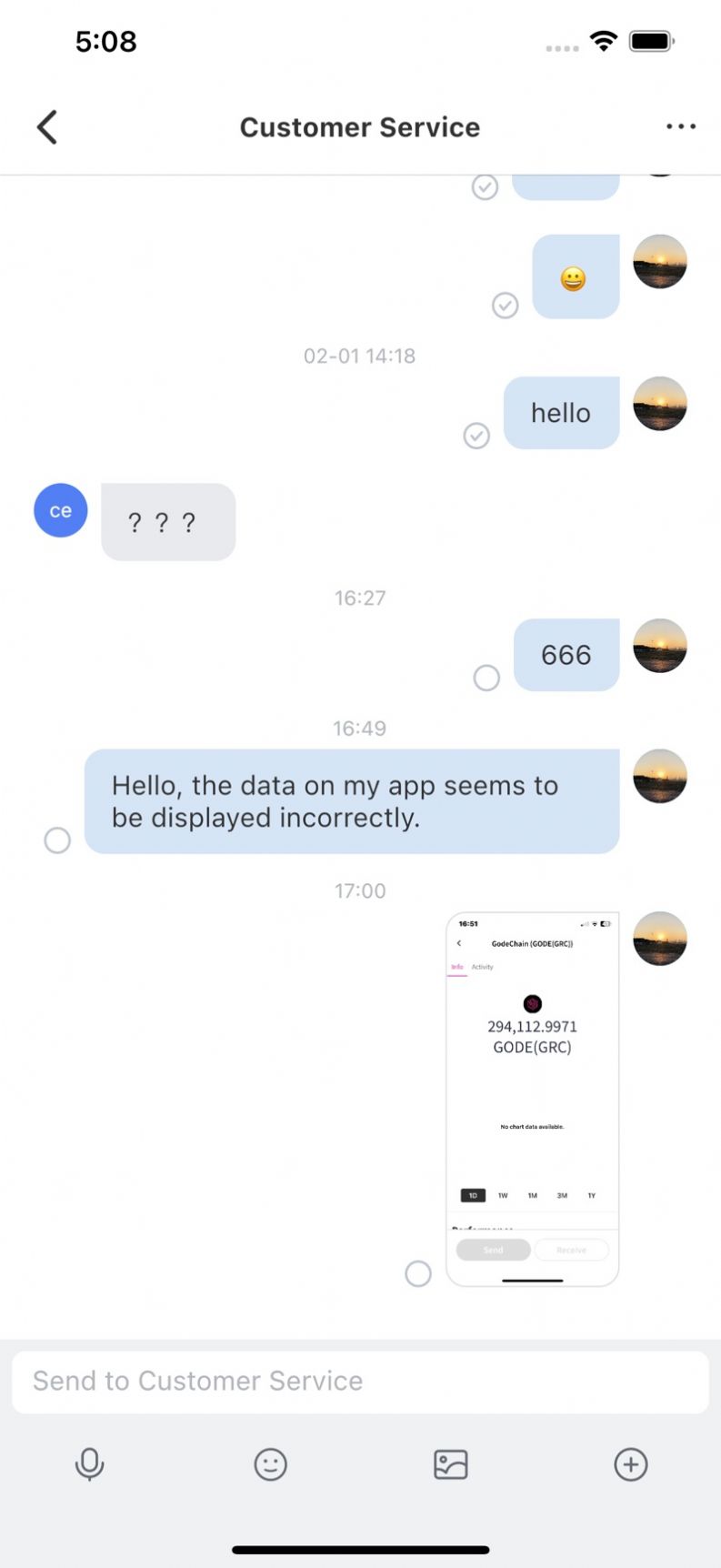Open the sent GodeChain screenshot image
Screen dimensions: 721x1568
point(532,1099)
